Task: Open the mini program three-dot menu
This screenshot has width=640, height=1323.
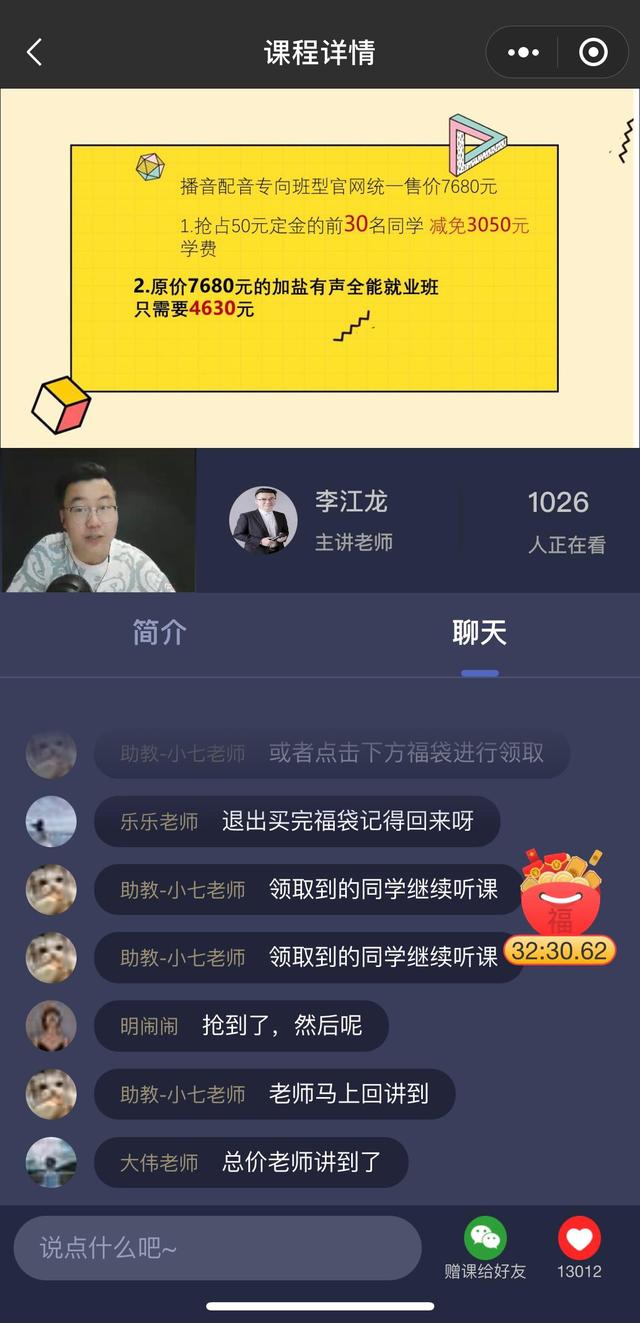Action: coord(523,53)
